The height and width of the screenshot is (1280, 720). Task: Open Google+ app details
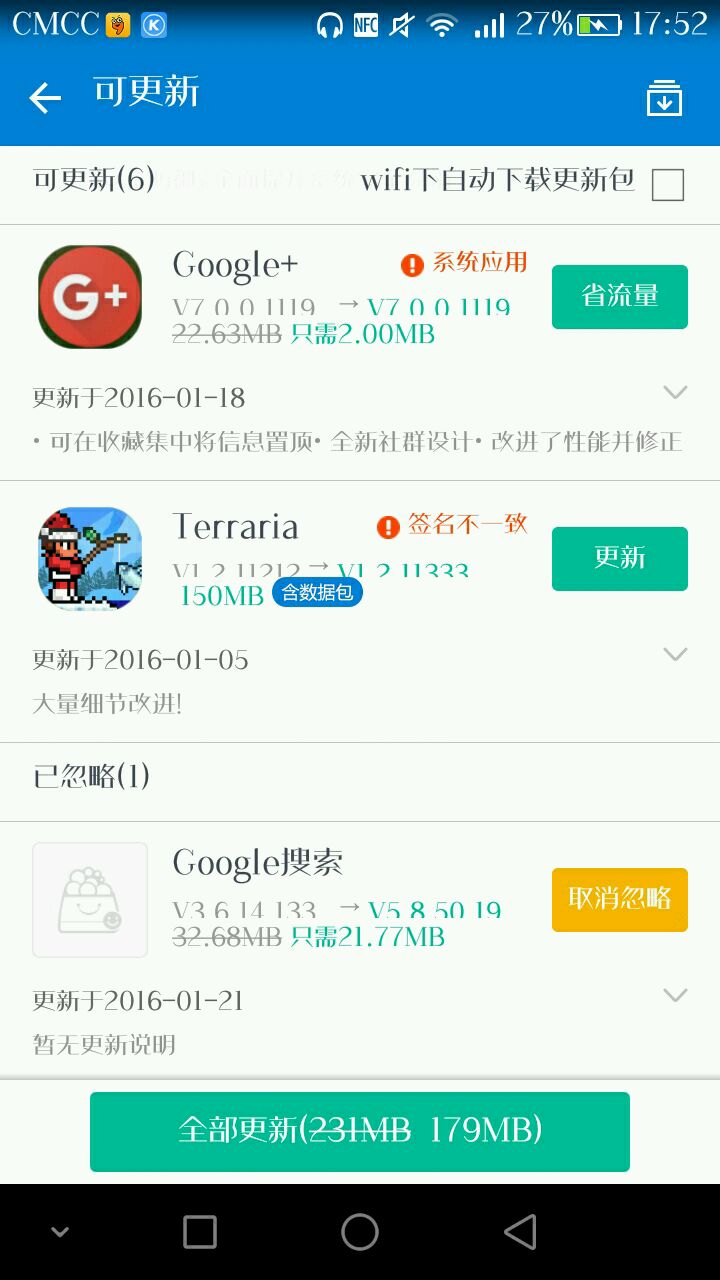tap(90, 297)
